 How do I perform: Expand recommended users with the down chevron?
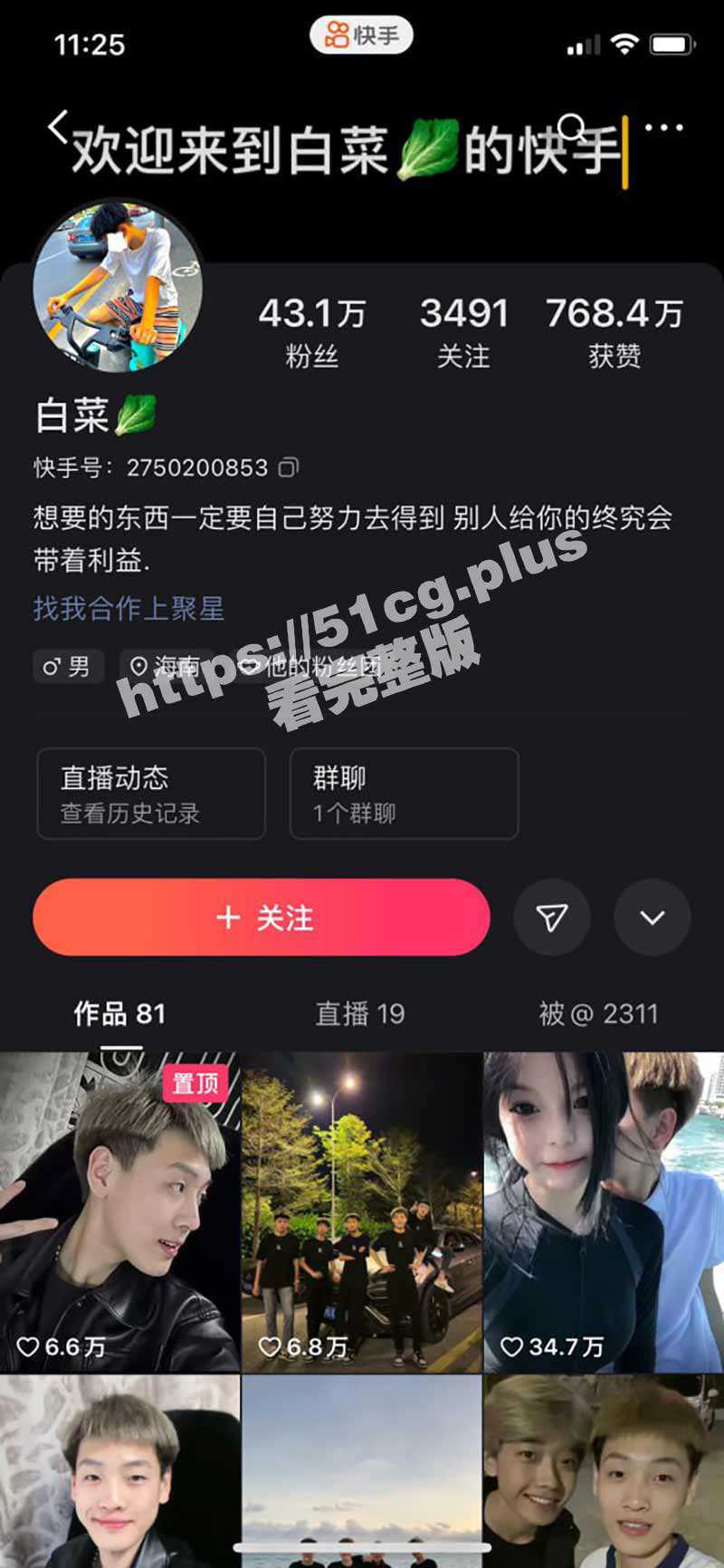pos(652,917)
